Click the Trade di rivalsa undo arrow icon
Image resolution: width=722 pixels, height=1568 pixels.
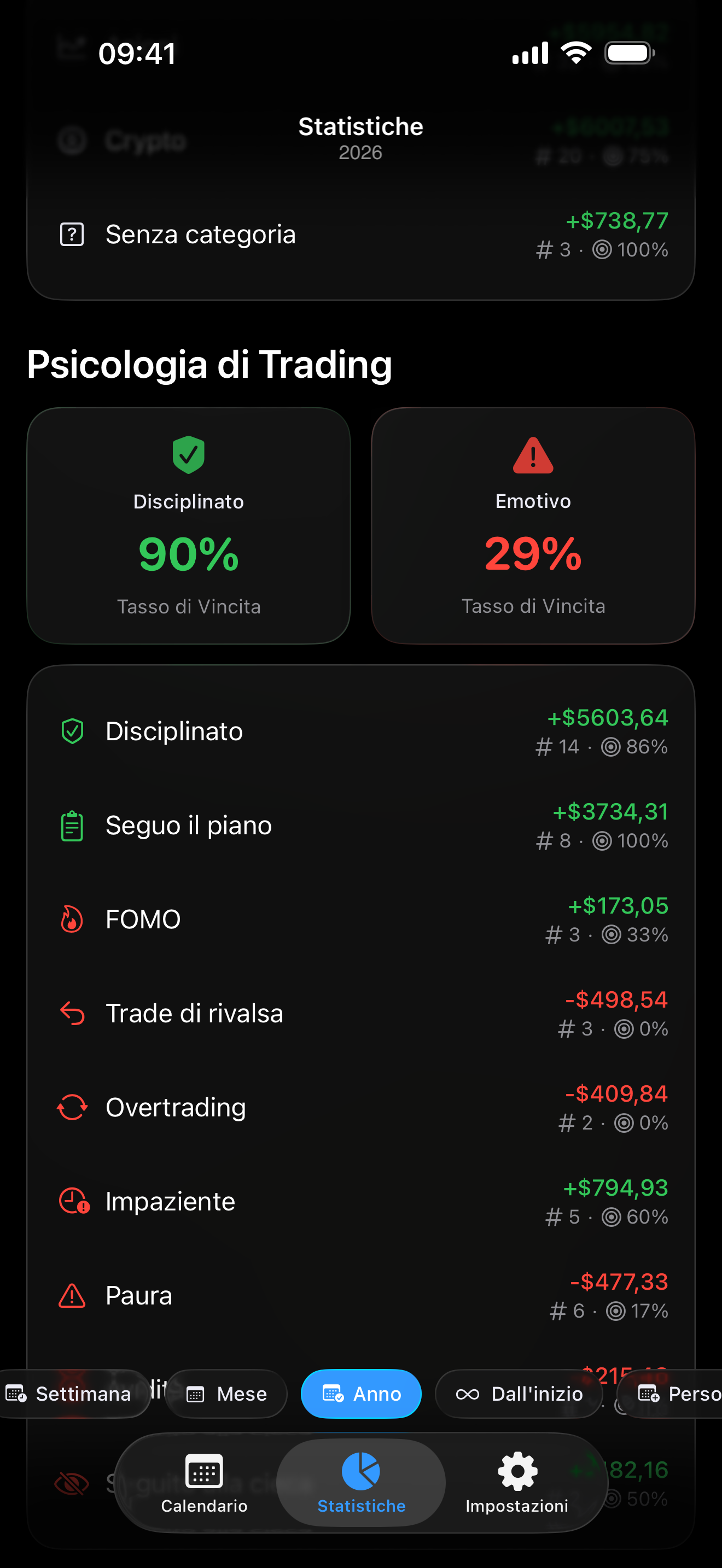click(x=72, y=1013)
